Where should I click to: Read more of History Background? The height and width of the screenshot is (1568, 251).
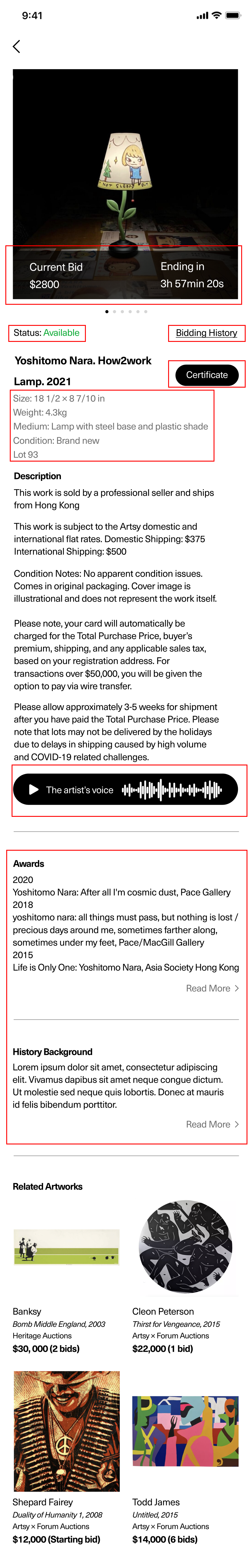(211, 1124)
